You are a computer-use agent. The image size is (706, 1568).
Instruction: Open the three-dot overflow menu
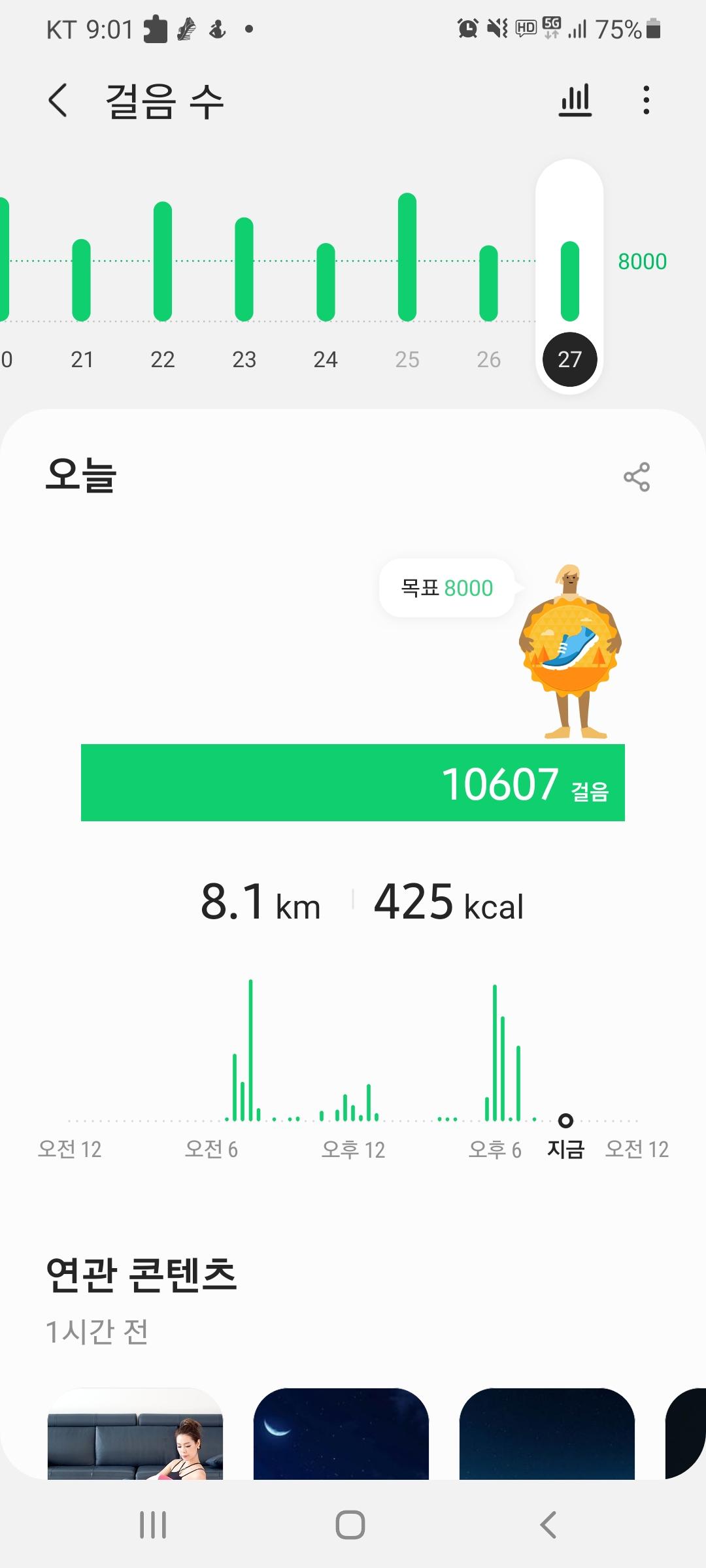pos(646,101)
